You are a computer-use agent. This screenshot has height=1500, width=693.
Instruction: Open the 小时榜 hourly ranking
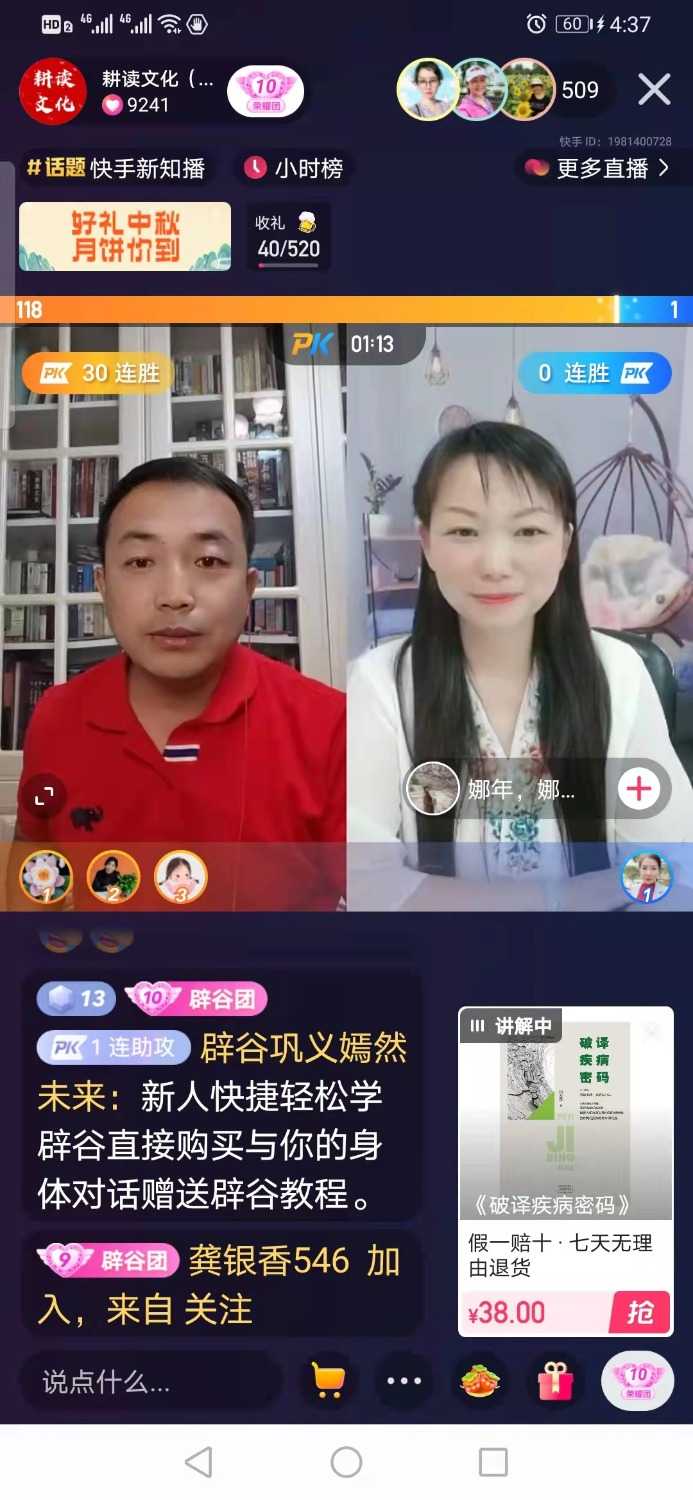tap(295, 168)
